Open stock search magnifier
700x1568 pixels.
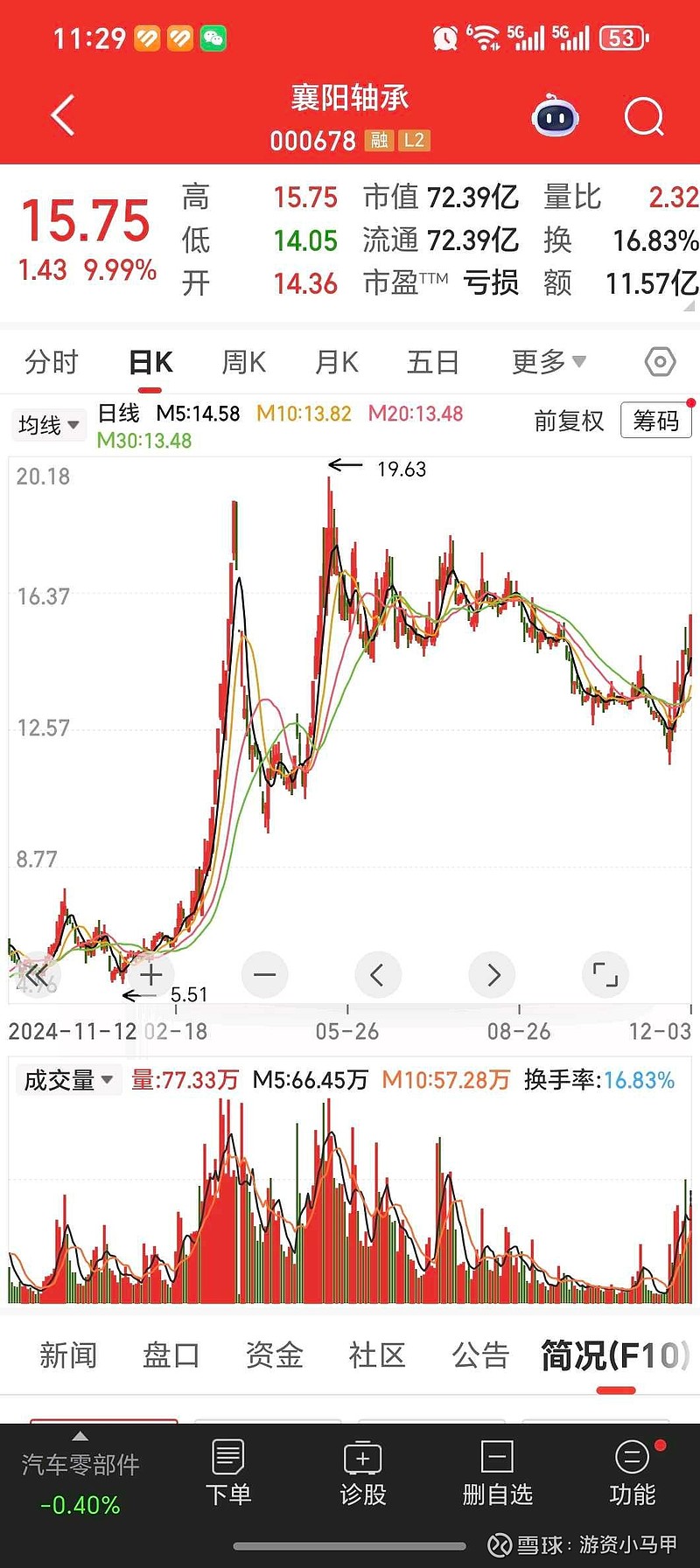644,116
